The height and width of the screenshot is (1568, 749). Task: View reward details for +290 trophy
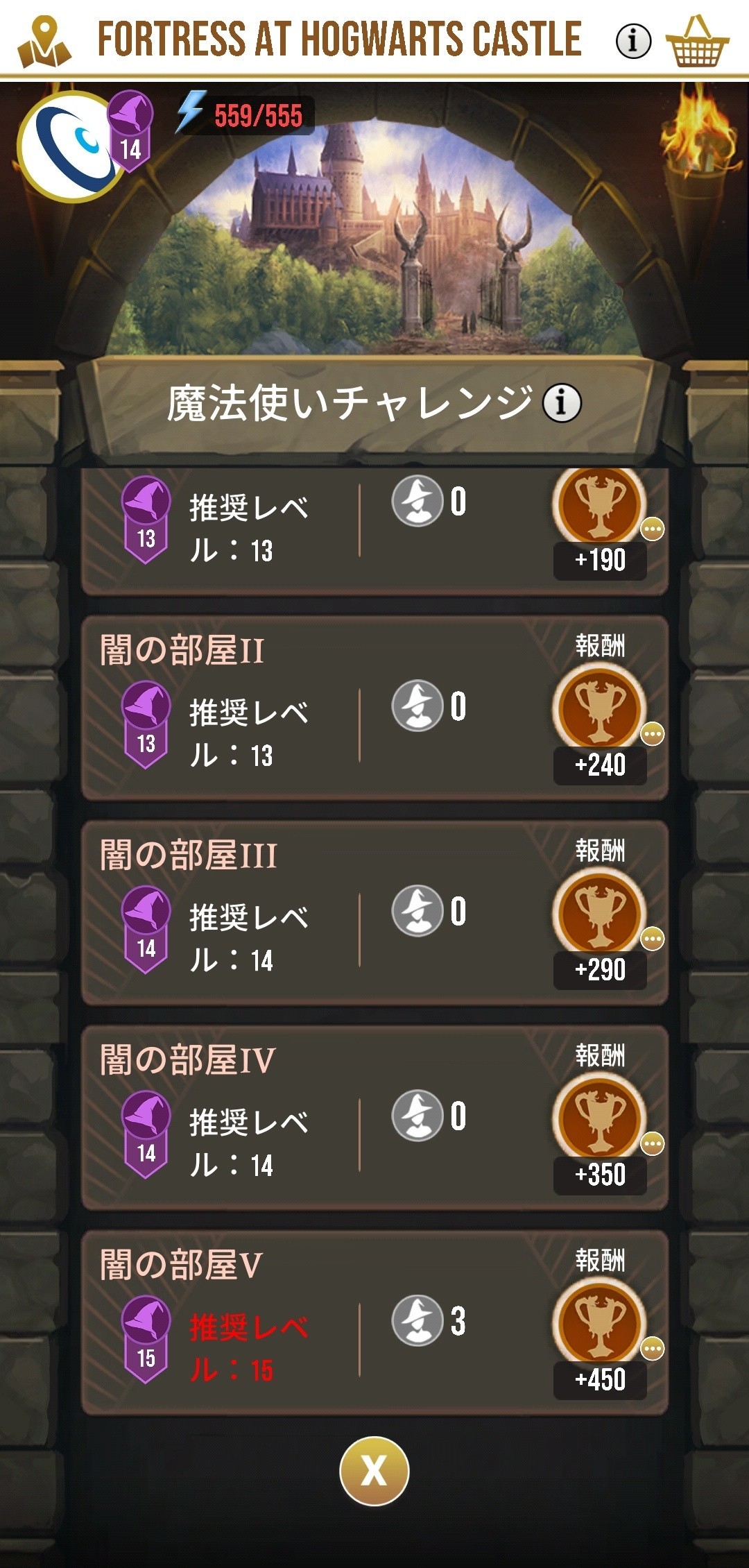(652, 938)
